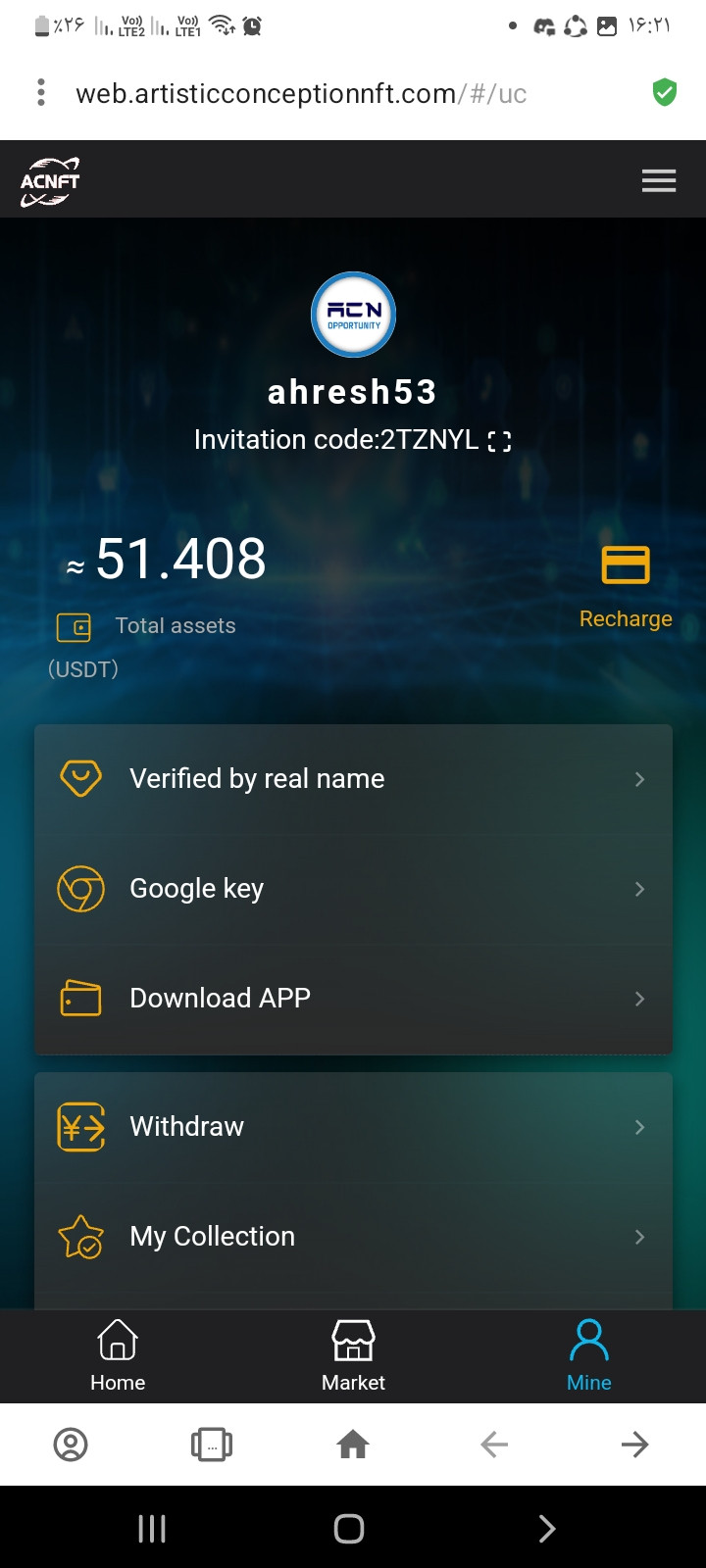
Task: Open the browser account icon
Action: pyautogui.click(x=71, y=1445)
